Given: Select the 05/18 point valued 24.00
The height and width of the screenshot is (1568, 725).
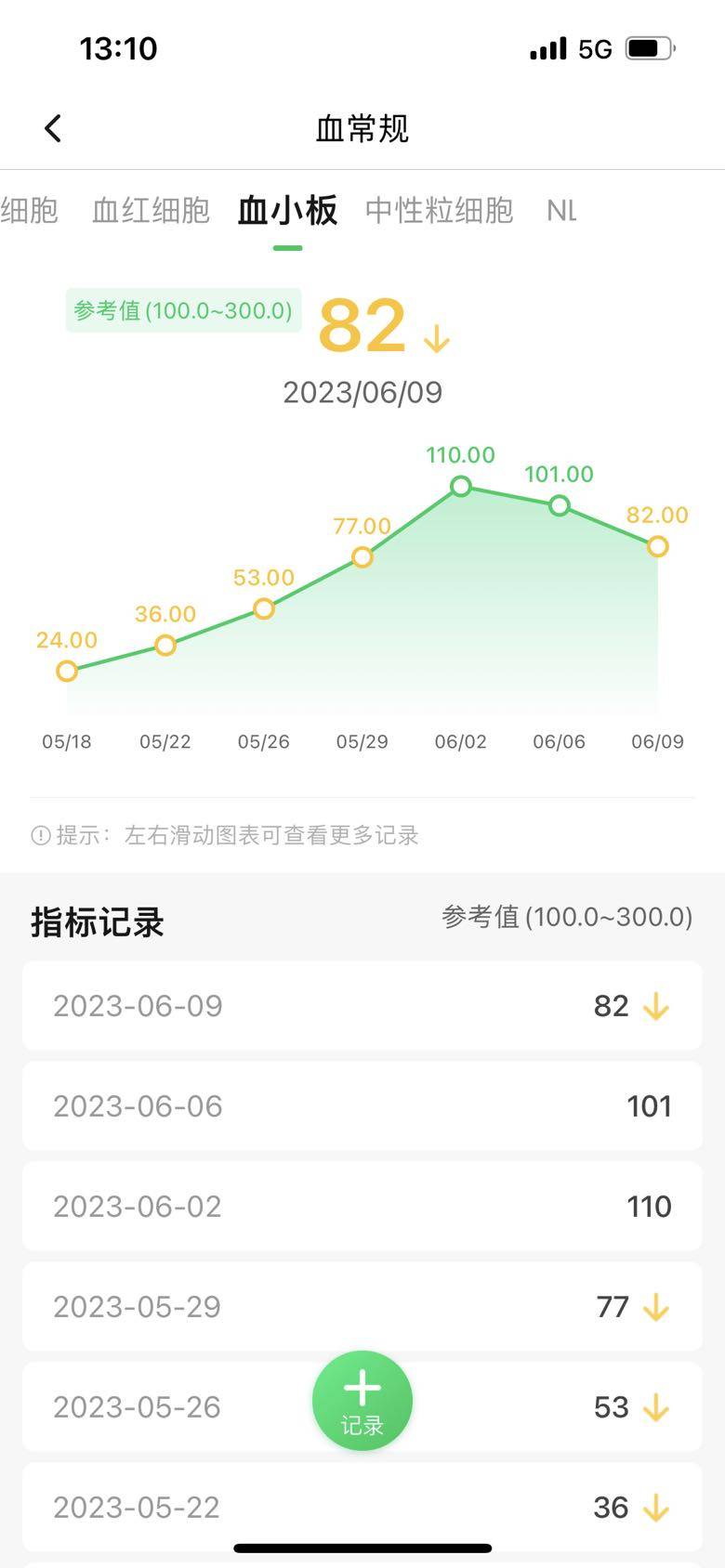Looking at the screenshot, I should tap(67, 671).
